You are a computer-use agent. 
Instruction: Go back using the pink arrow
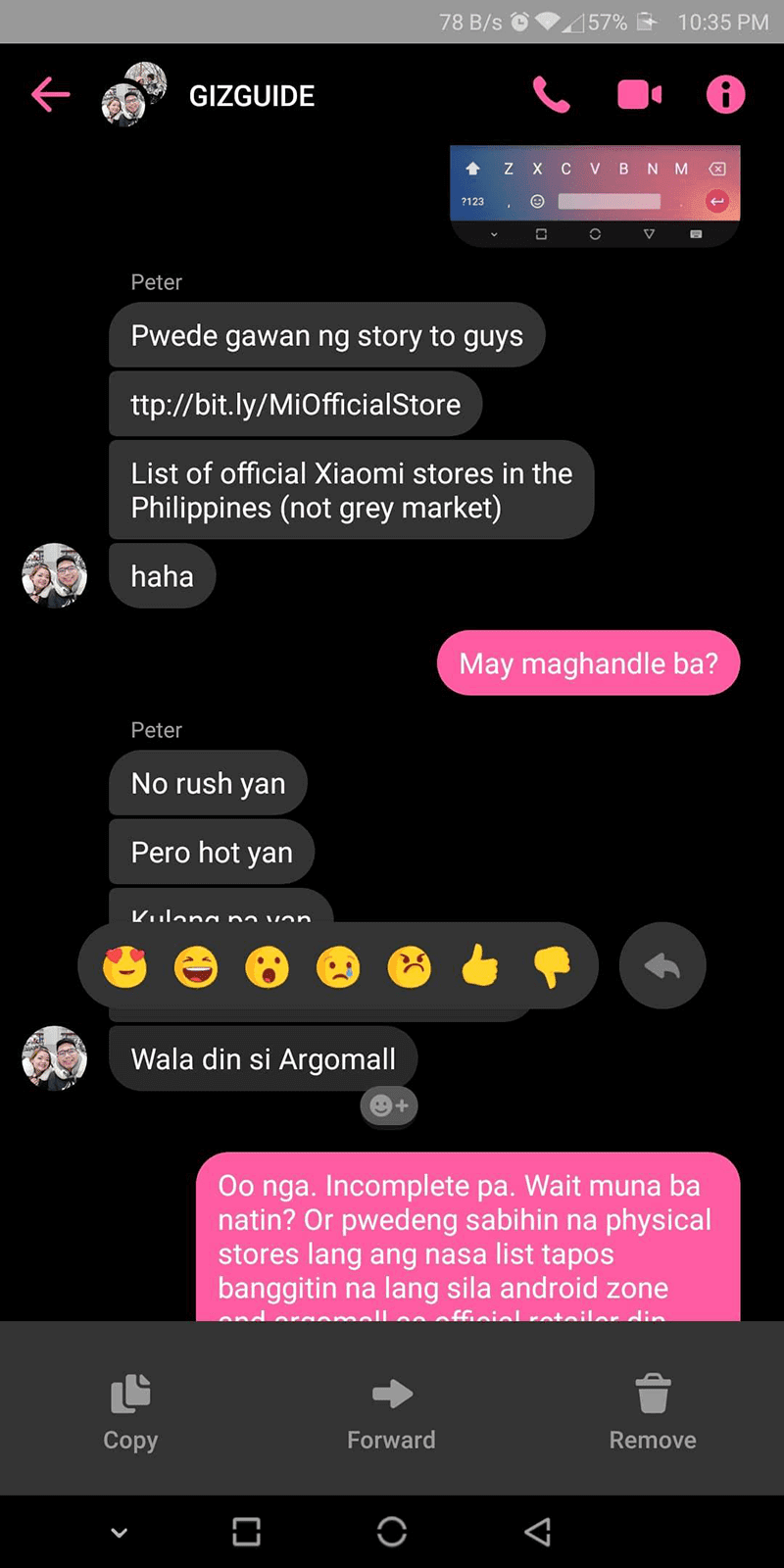(51, 95)
